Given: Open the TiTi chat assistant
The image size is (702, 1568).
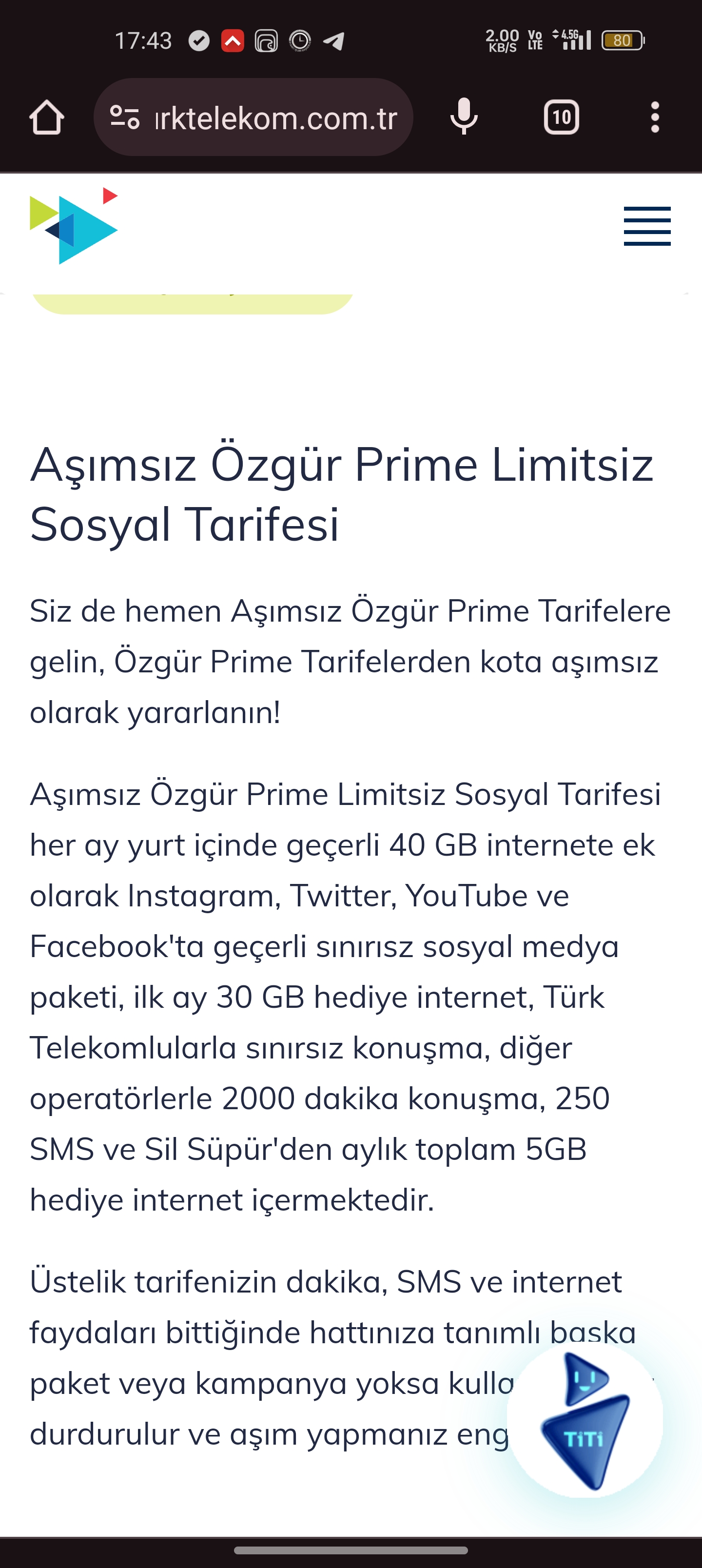Looking at the screenshot, I should [x=585, y=1419].
